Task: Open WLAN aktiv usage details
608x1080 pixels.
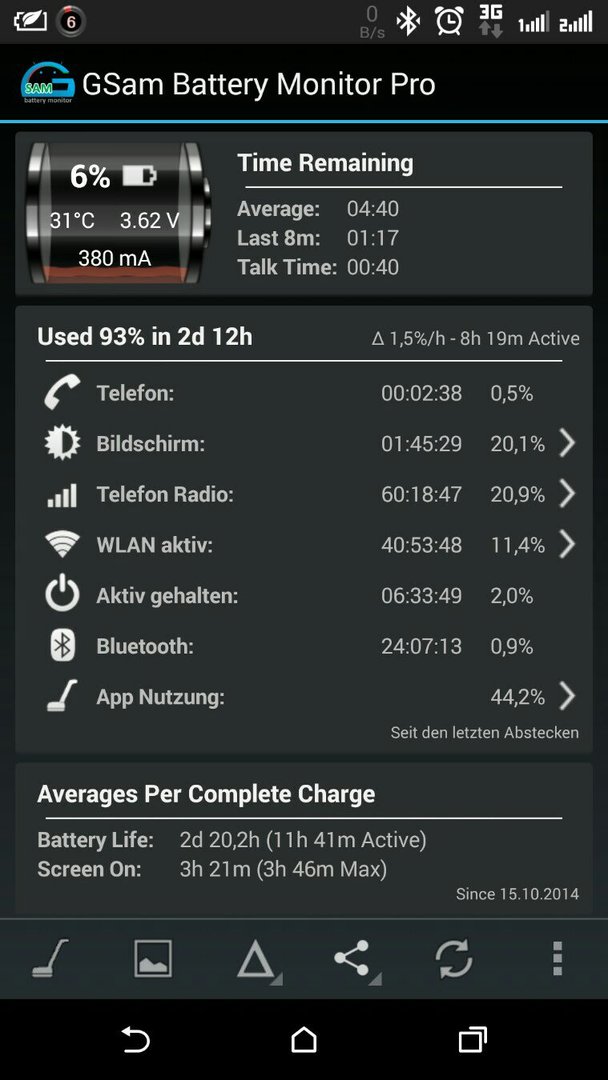Action: [x=566, y=545]
